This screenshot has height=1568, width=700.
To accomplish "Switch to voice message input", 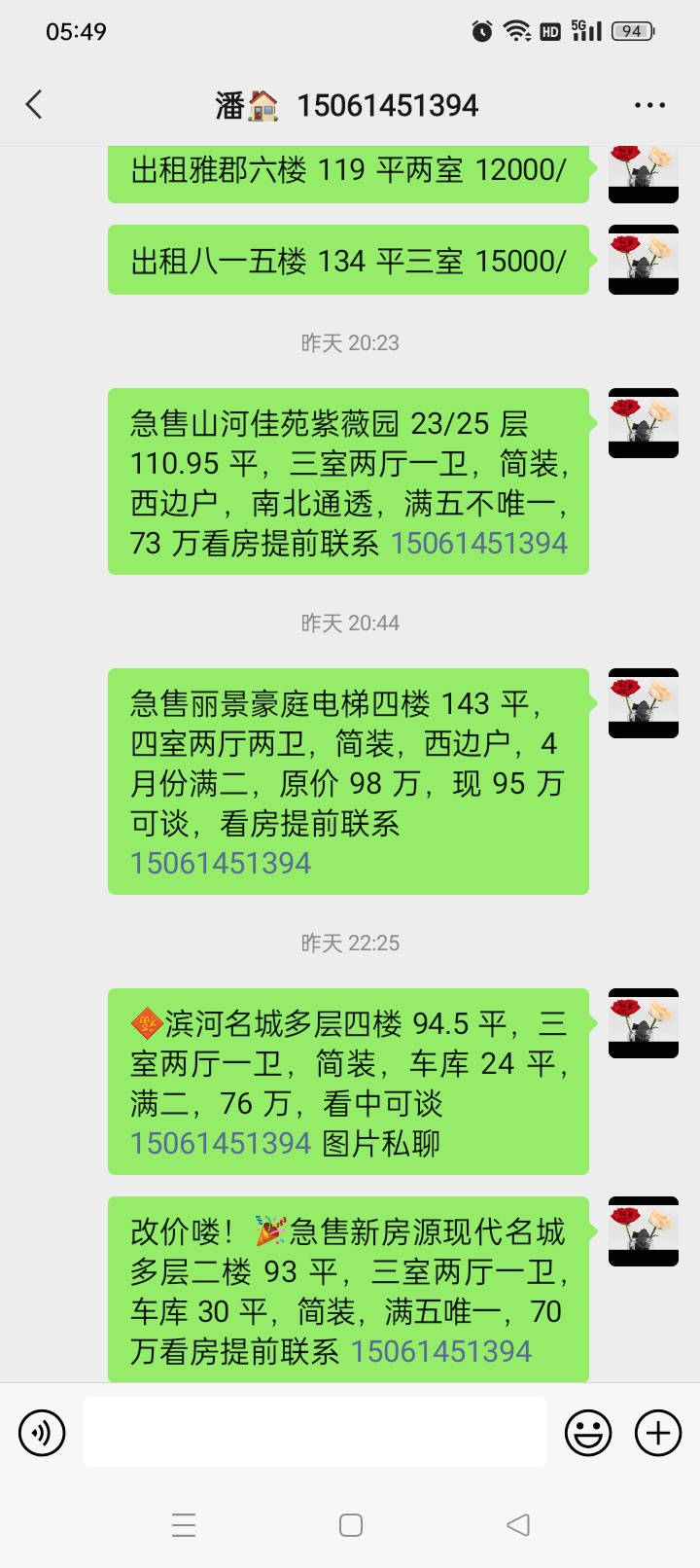I will (x=42, y=1433).
